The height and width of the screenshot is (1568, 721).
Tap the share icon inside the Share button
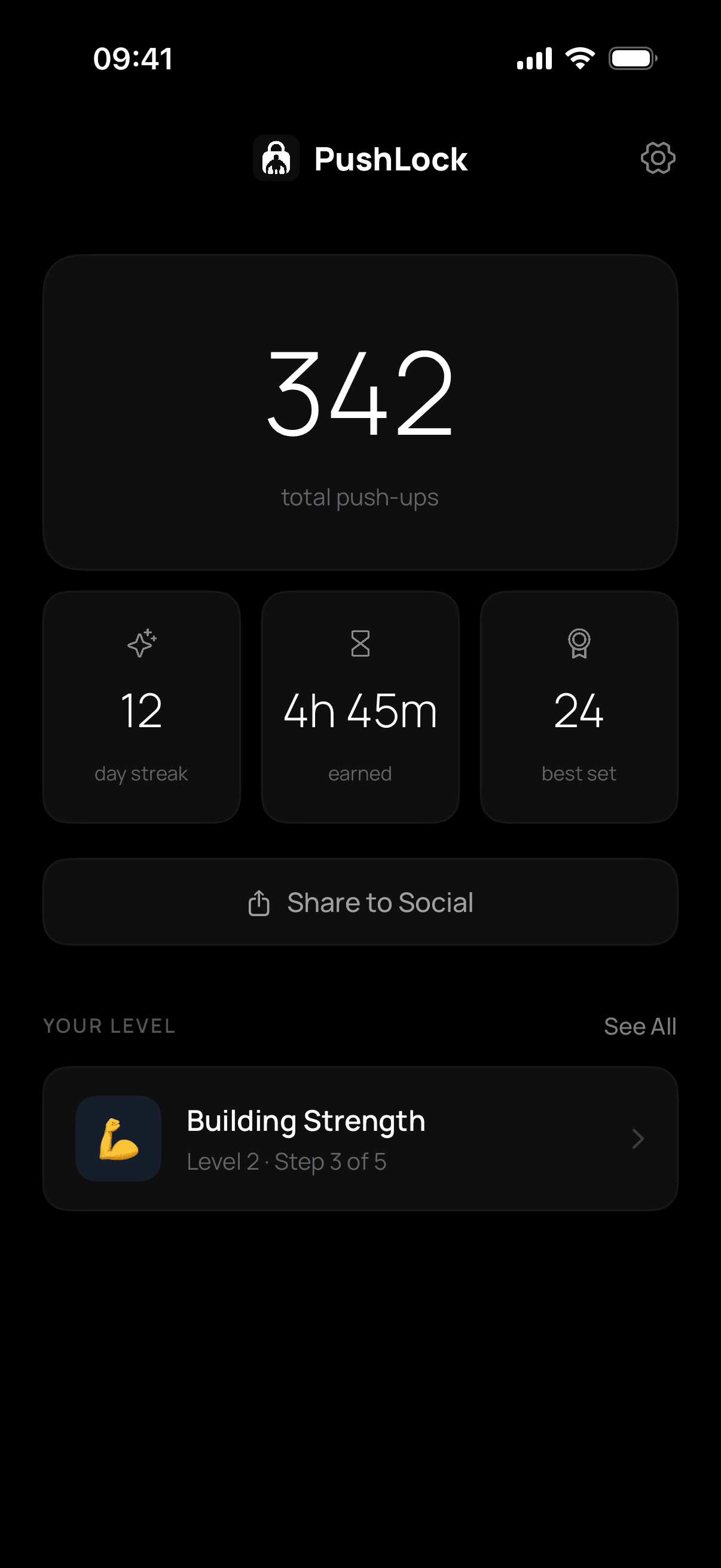[259, 902]
